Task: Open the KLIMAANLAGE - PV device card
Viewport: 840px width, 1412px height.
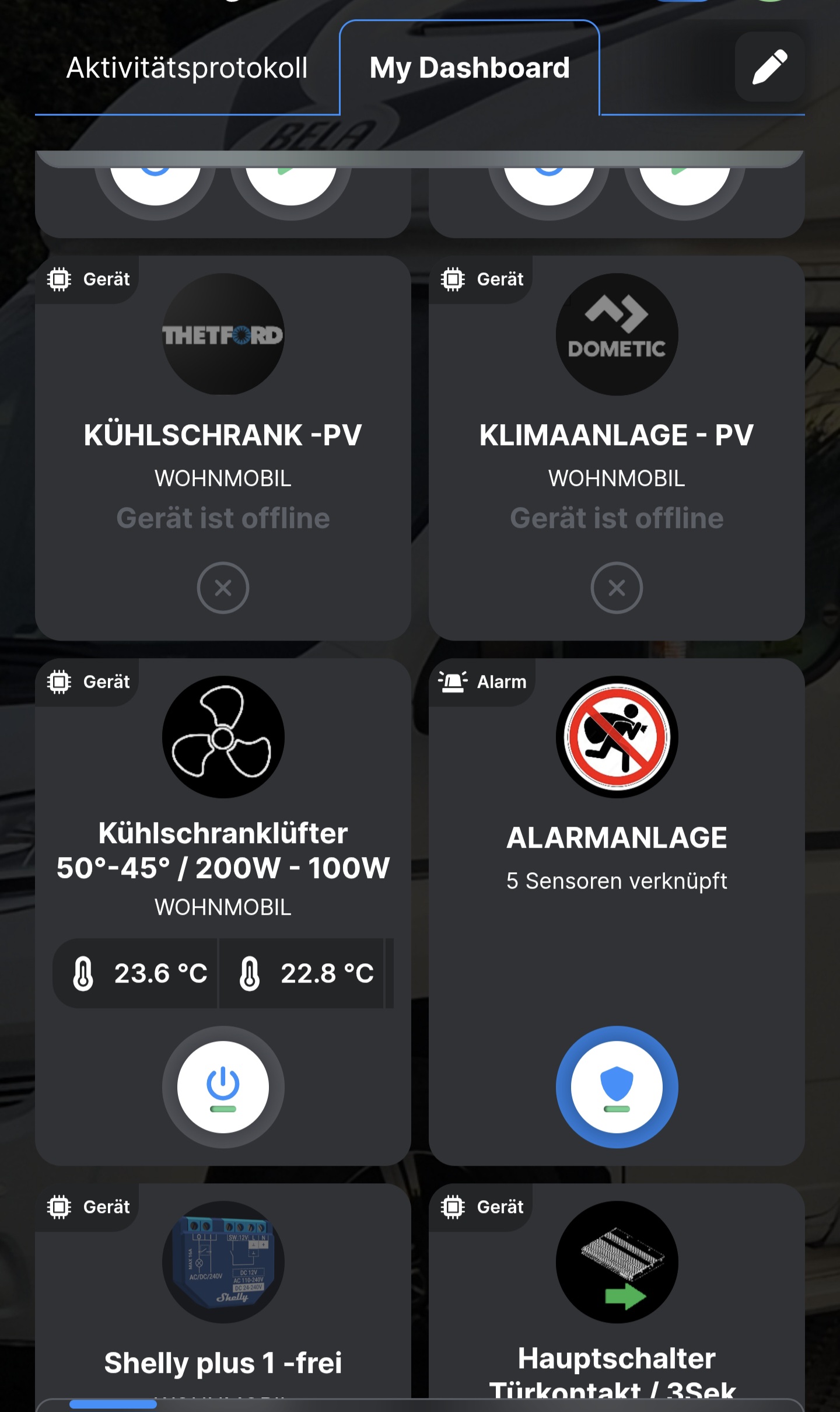Action: pyautogui.click(x=617, y=448)
